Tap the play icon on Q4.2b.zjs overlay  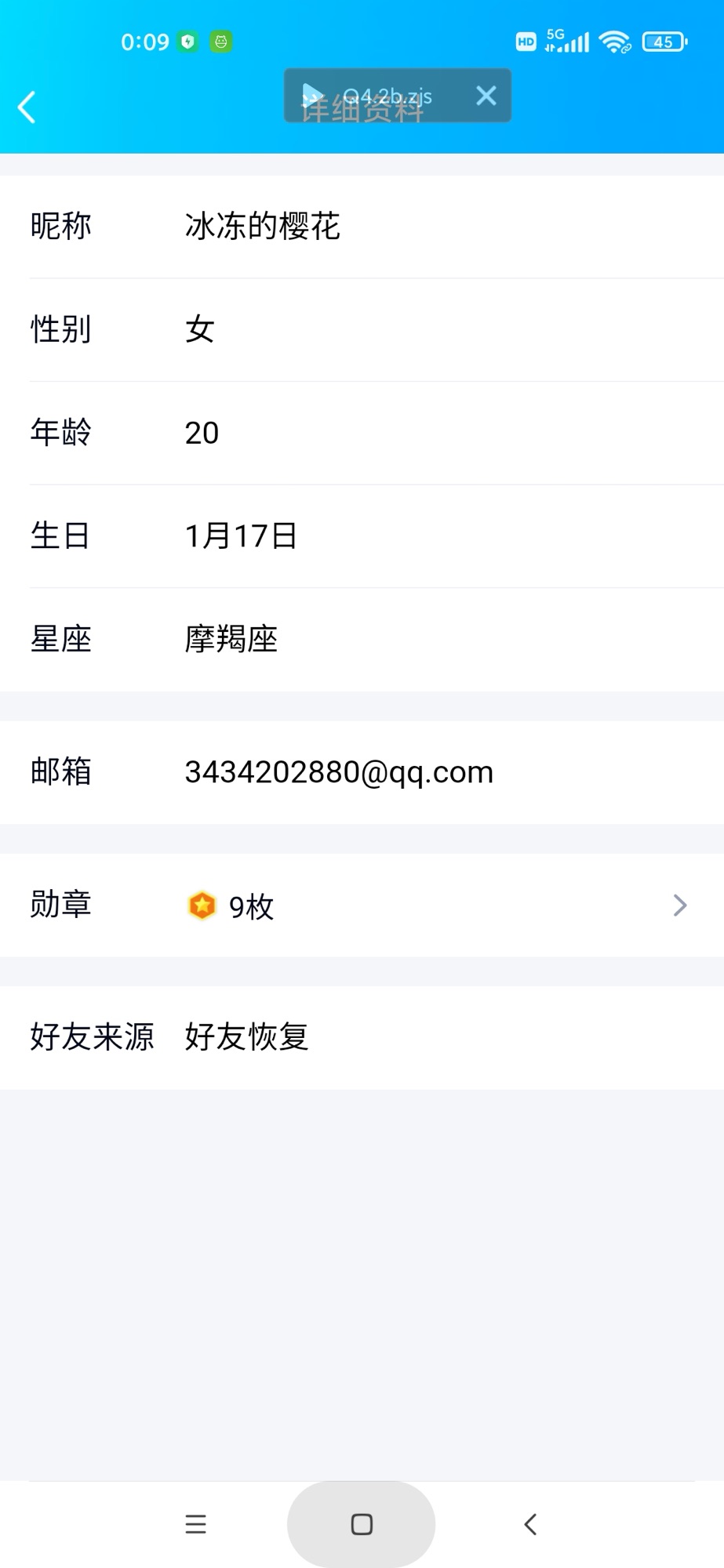[312, 96]
